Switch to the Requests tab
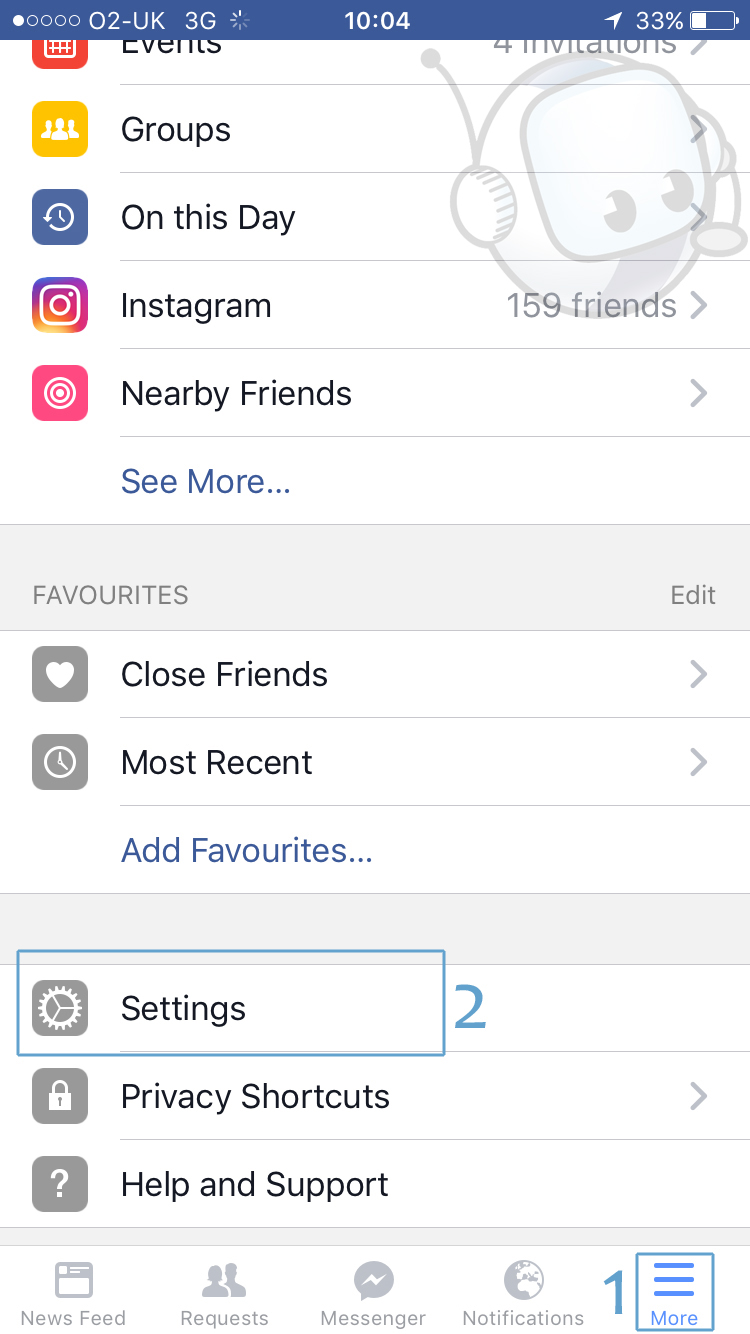 click(224, 1294)
